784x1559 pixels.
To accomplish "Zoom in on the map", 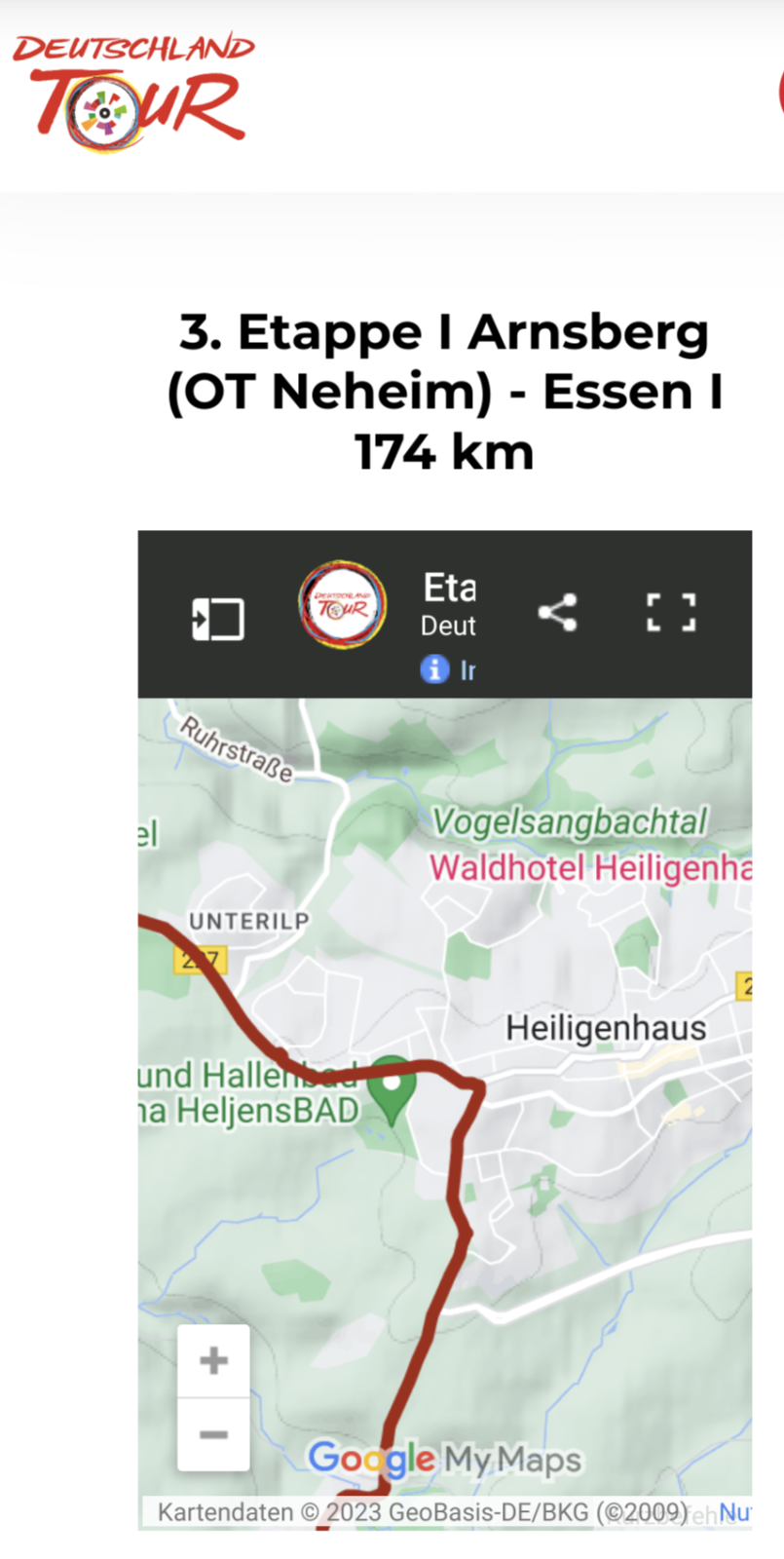I will [x=213, y=1360].
